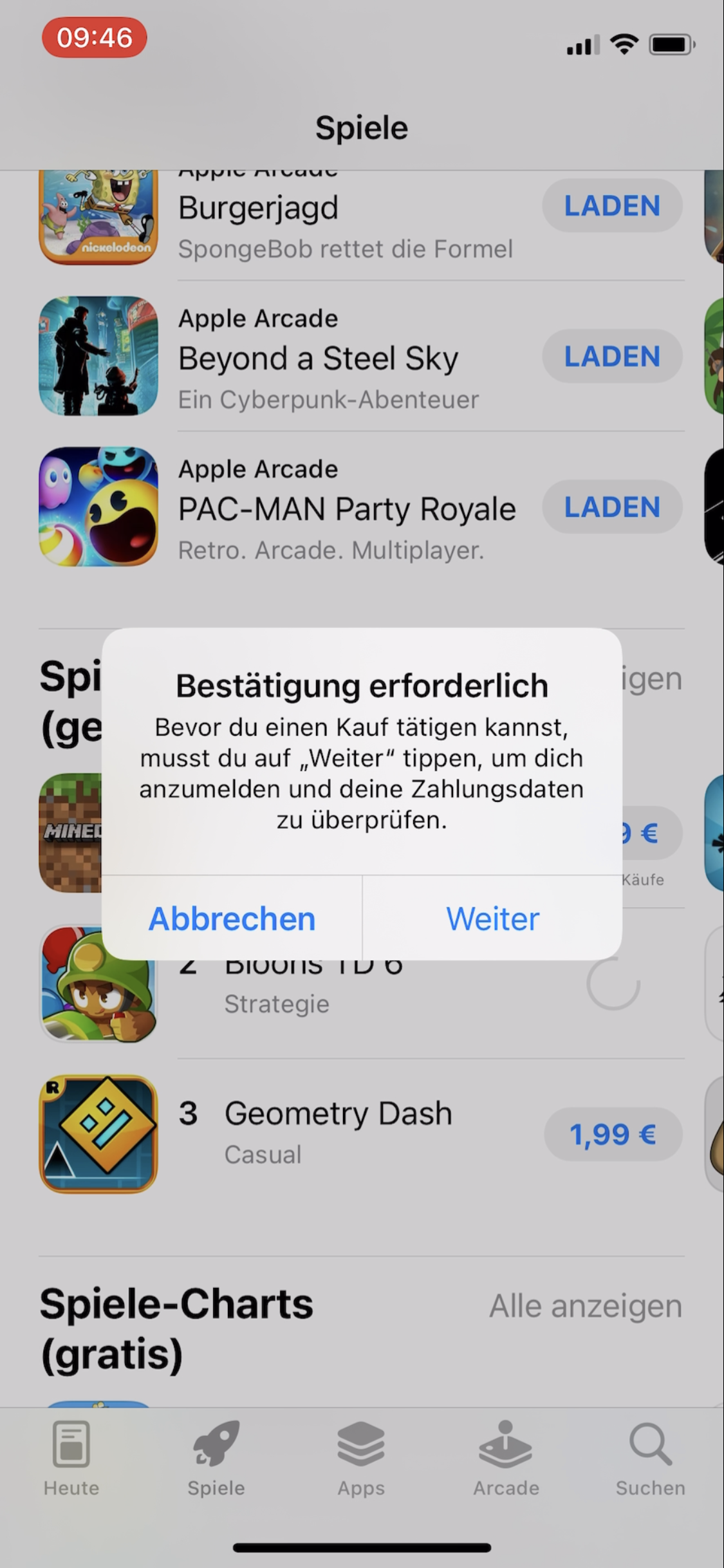Viewport: 724px width, 1568px height.
Task: Tap LADEN next to Burgerjagd
Action: [612, 206]
